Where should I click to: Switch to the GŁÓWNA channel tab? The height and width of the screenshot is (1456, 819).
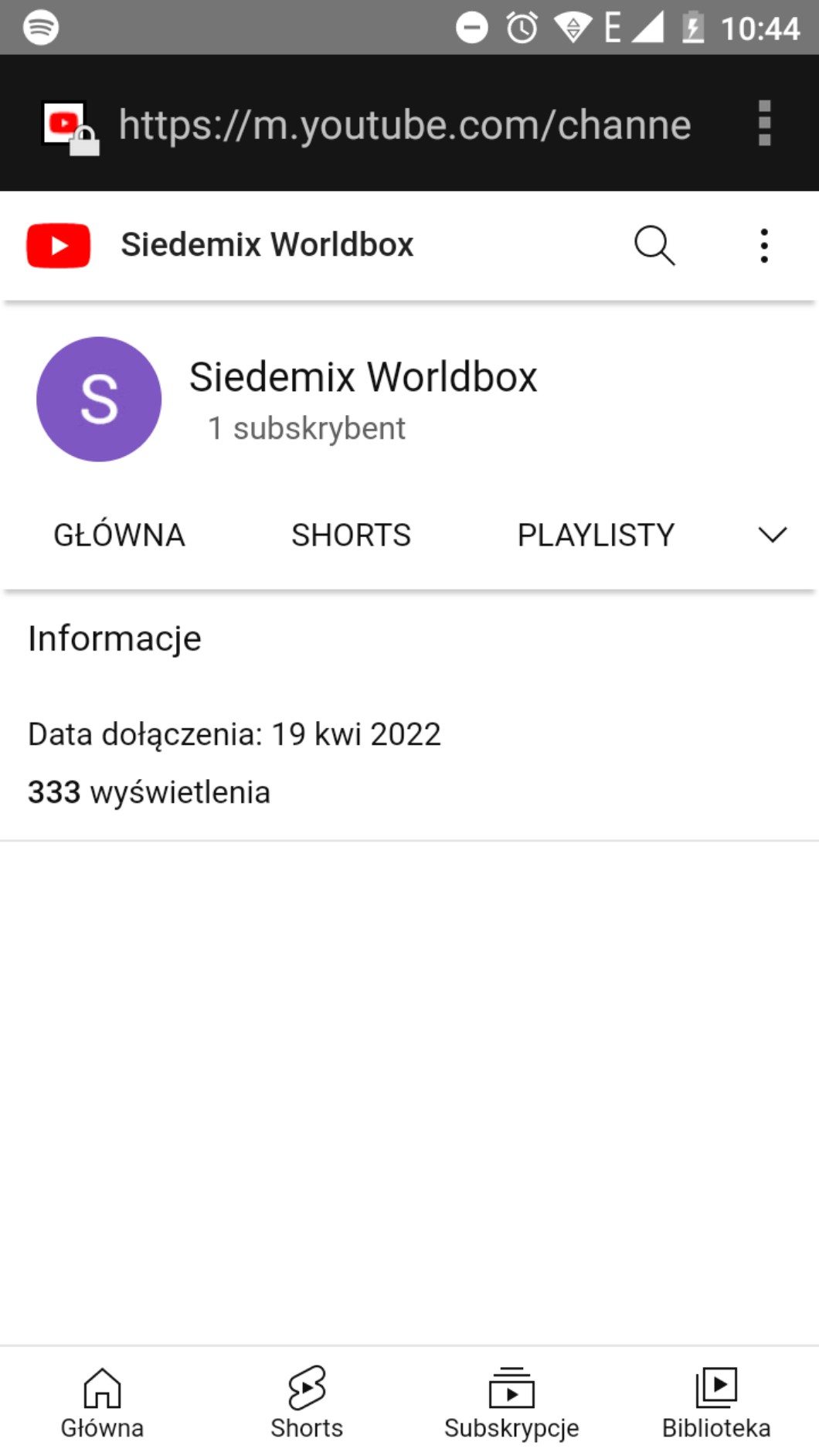coord(119,535)
